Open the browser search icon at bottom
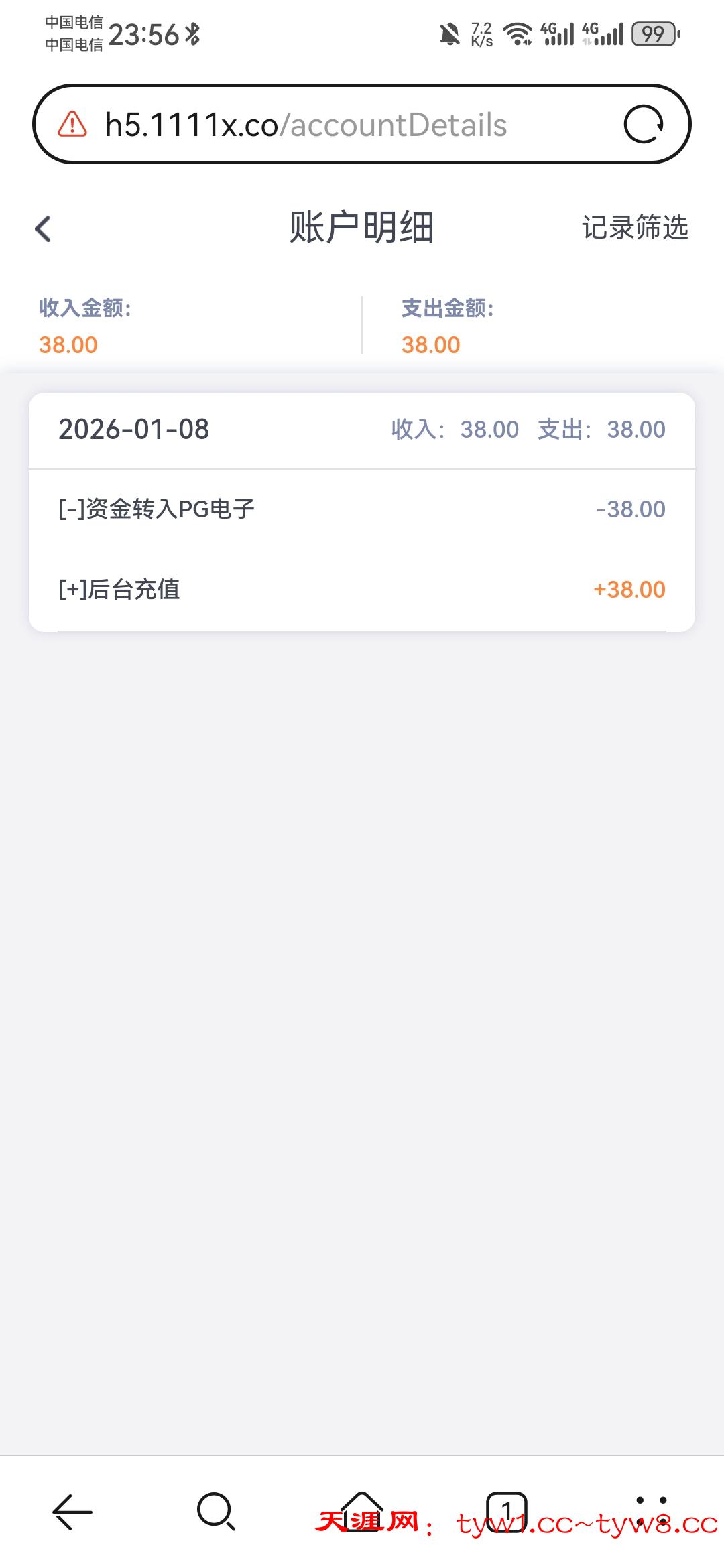The height and width of the screenshot is (1568, 724). click(216, 1512)
